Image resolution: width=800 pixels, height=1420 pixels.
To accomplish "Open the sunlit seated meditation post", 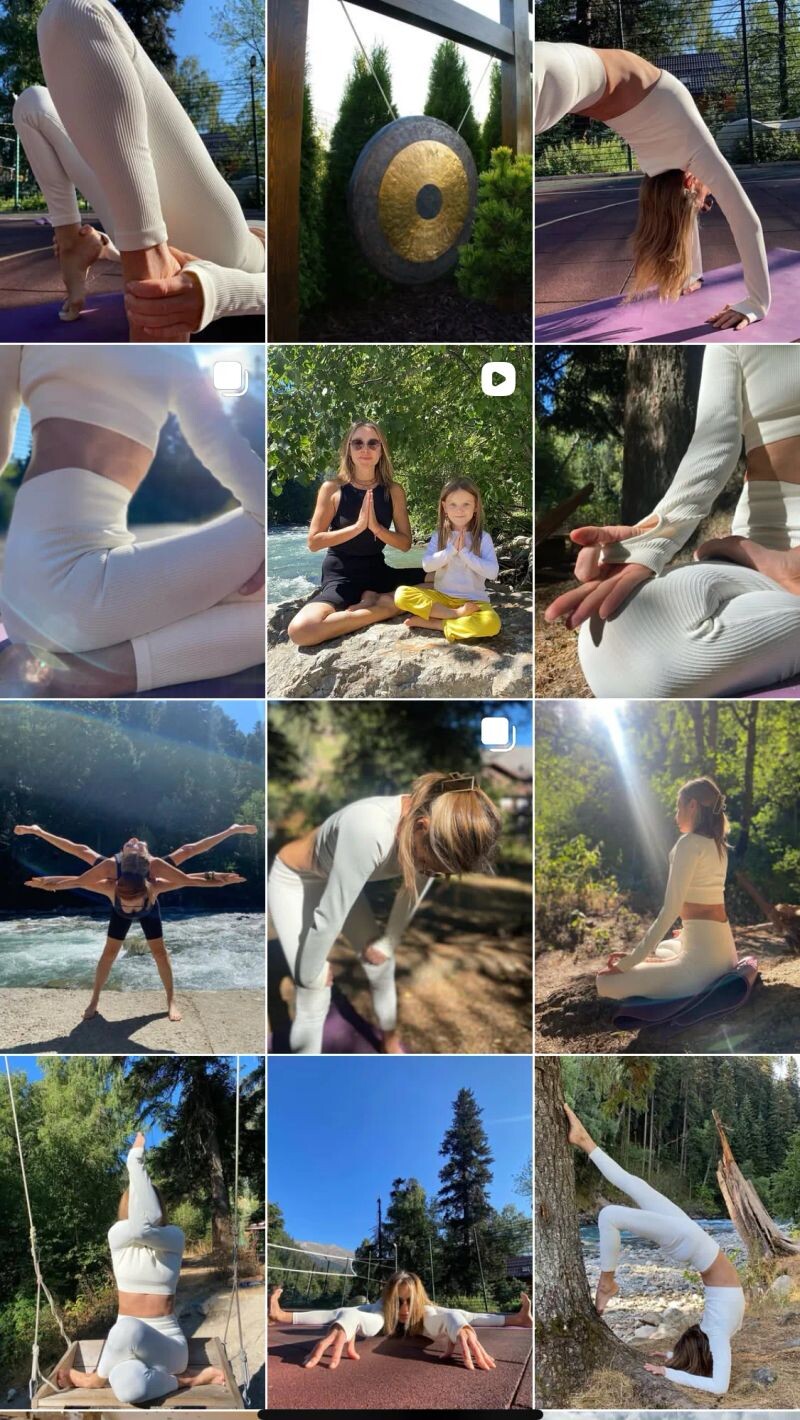I will [x=667, y=876].
